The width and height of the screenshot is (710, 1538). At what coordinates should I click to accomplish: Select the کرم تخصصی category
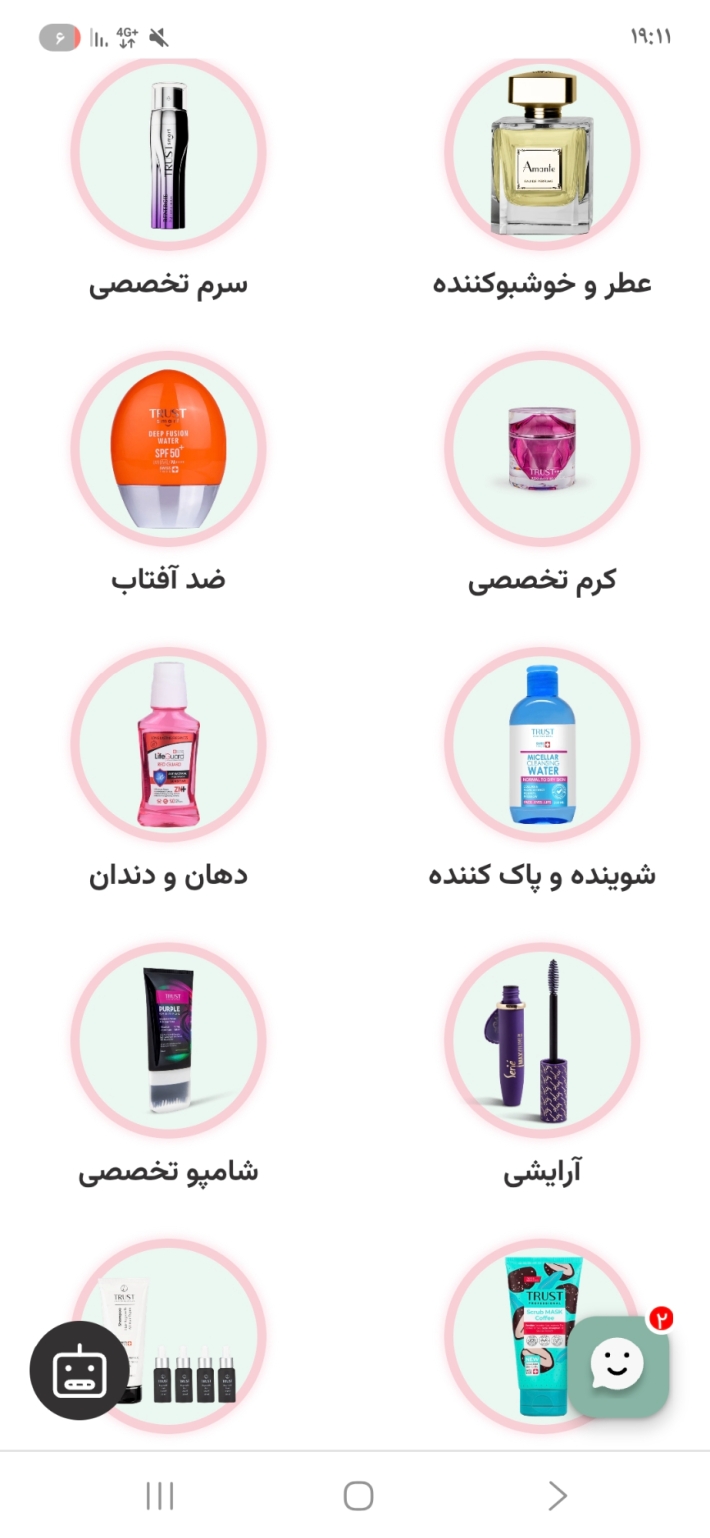(x=541, y=449)
